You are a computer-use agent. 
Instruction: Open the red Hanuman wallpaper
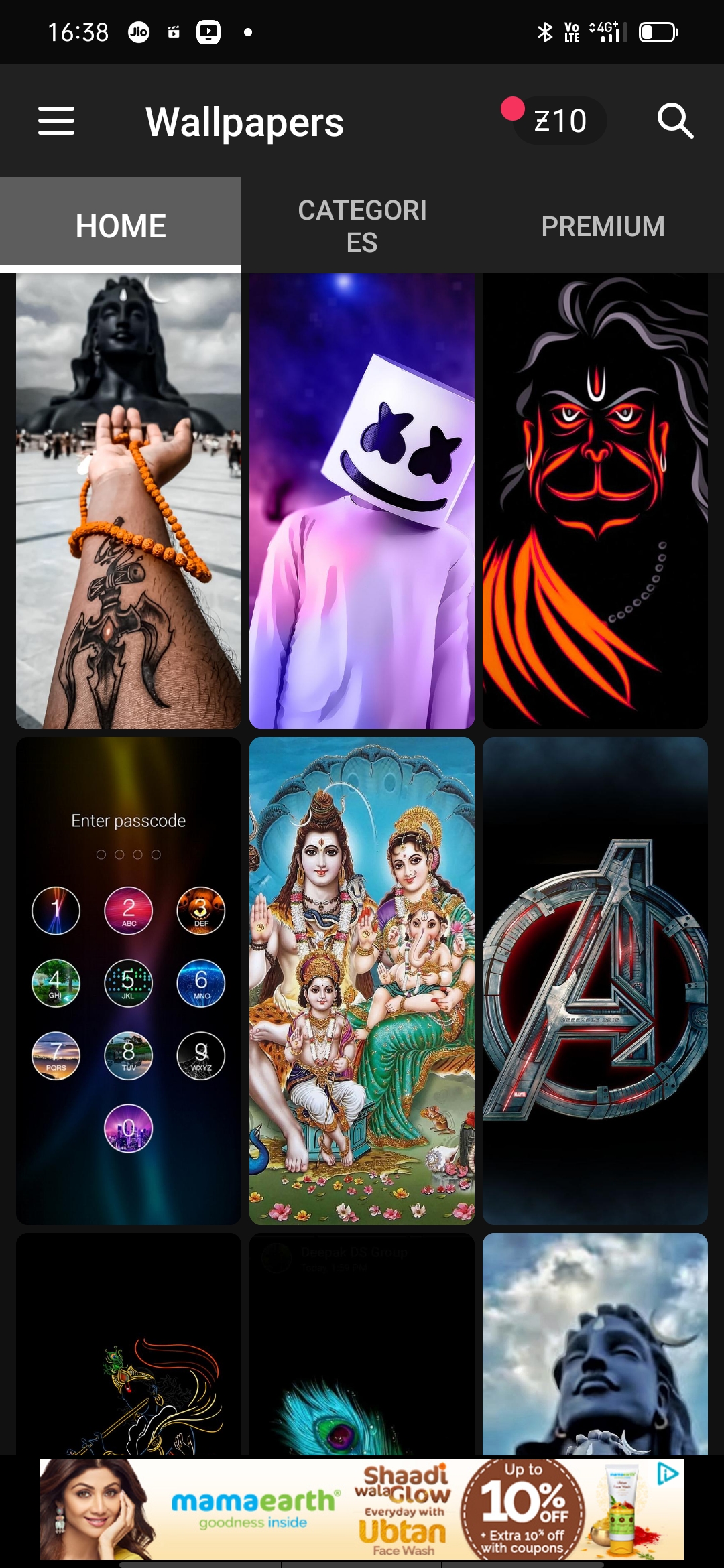point(595,501)
